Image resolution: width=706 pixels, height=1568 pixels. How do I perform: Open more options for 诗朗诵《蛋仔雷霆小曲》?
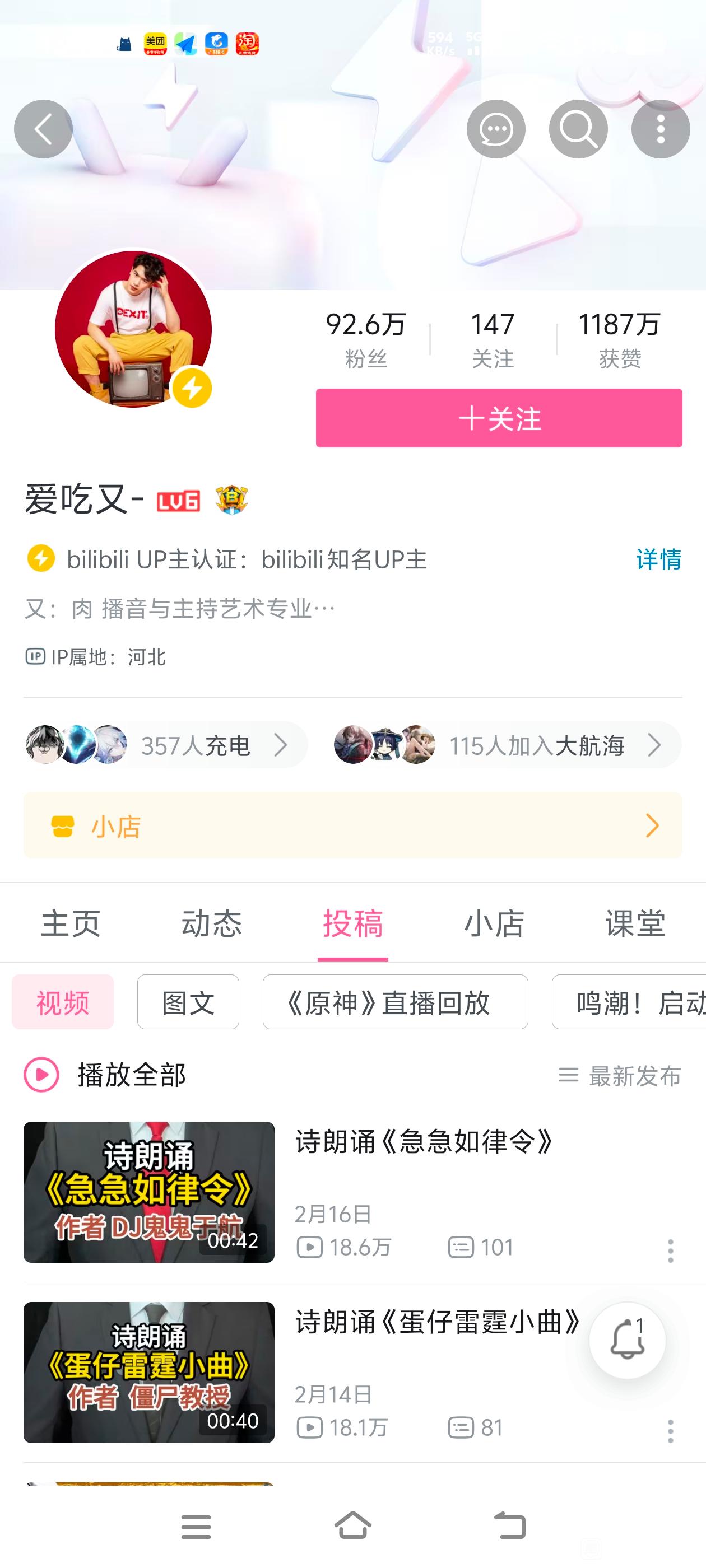(670, 1430)
